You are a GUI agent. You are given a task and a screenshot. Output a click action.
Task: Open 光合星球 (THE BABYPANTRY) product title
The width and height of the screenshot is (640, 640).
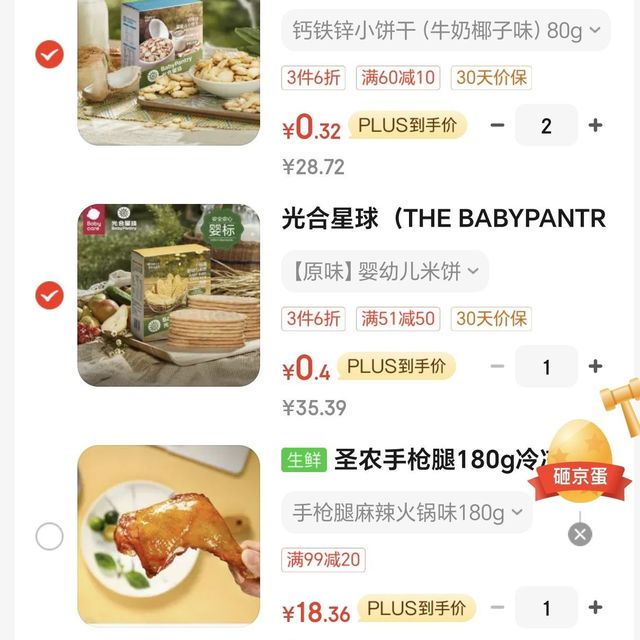click(443, 219)
